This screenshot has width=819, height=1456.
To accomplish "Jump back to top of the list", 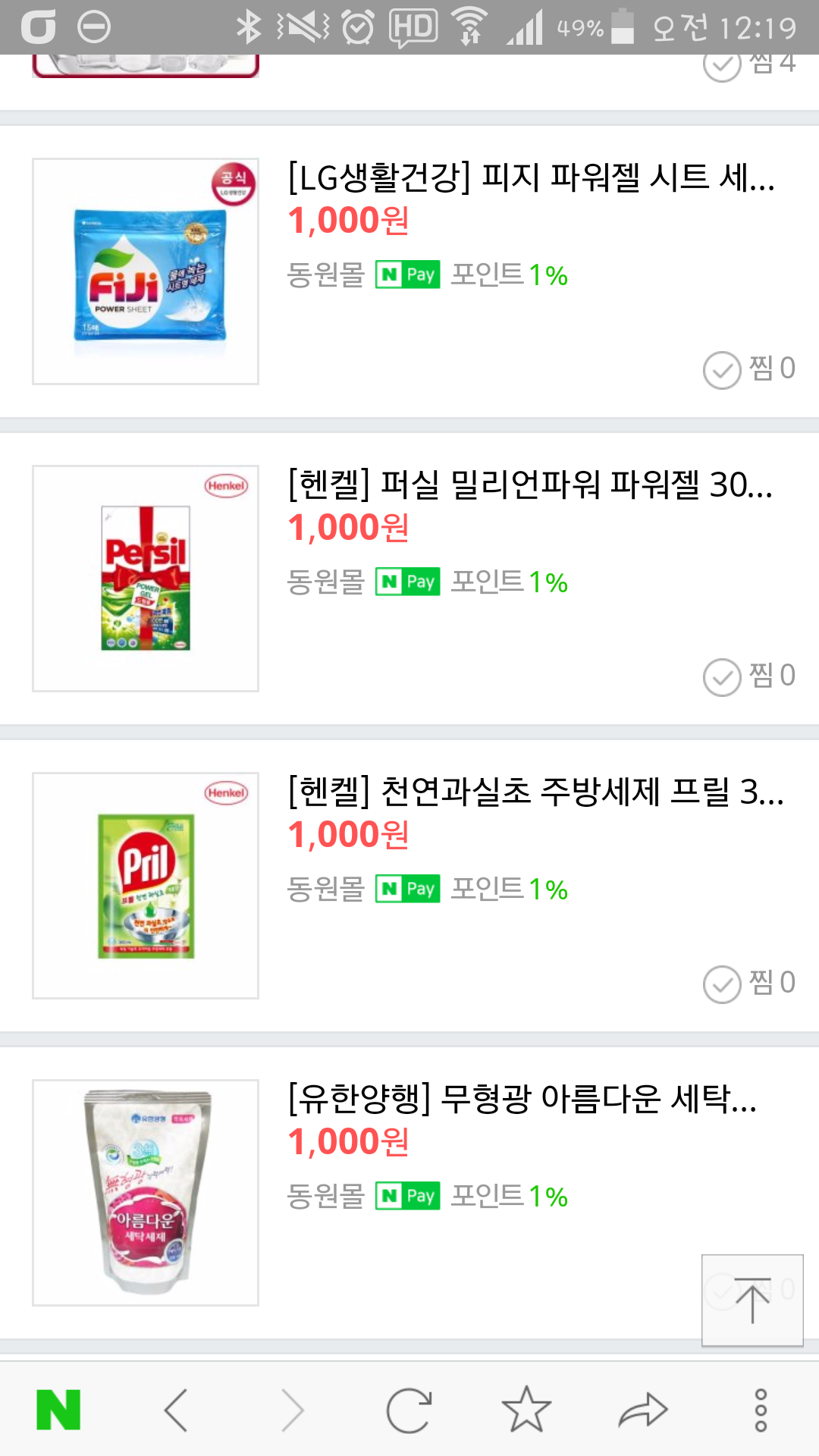I will click(x=752, y=1300).
